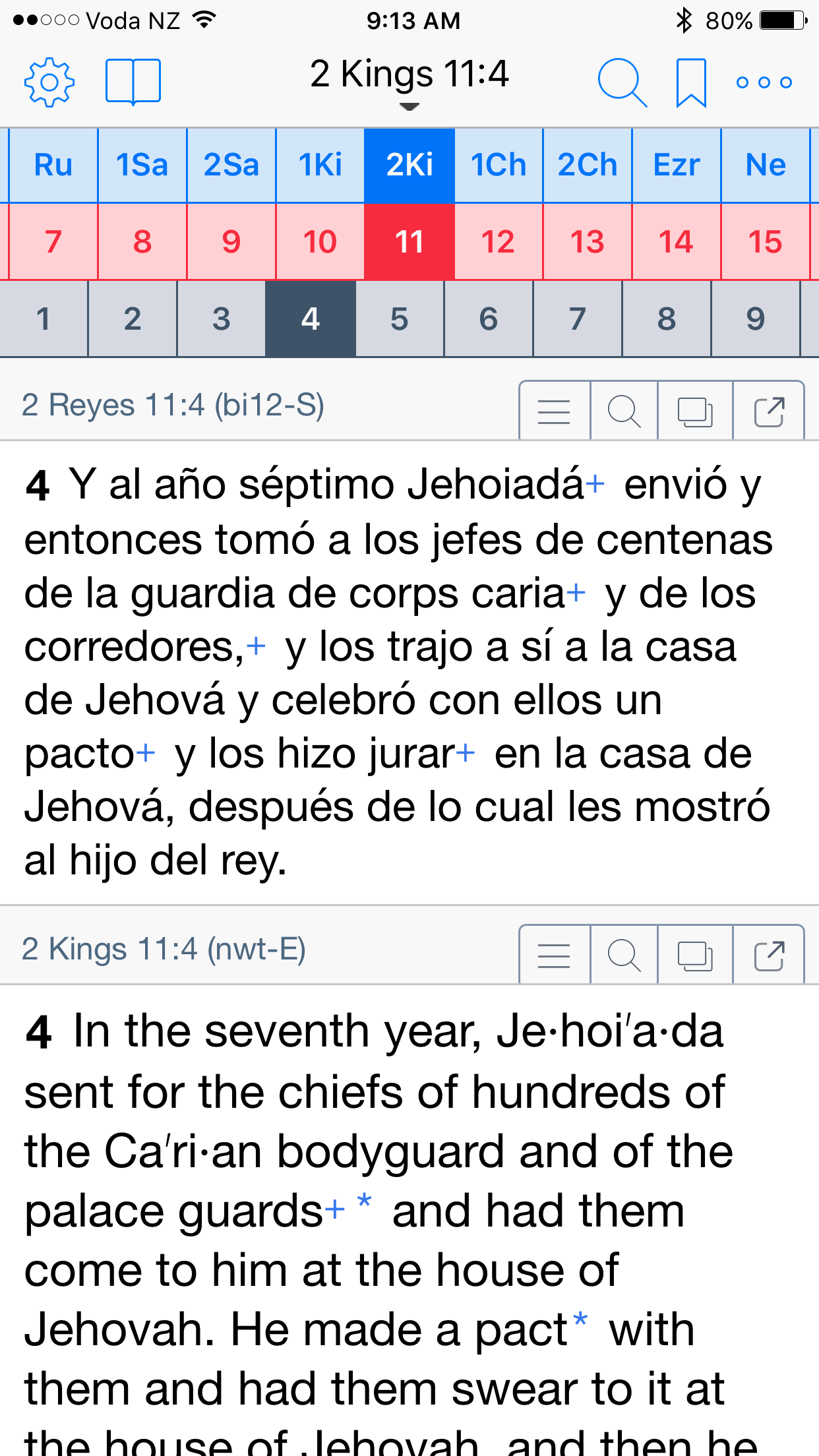The height and width of the screenshot is (1456, 819).
Task: Open the windows icon for nwt-E
Action: tap(695, 955)
